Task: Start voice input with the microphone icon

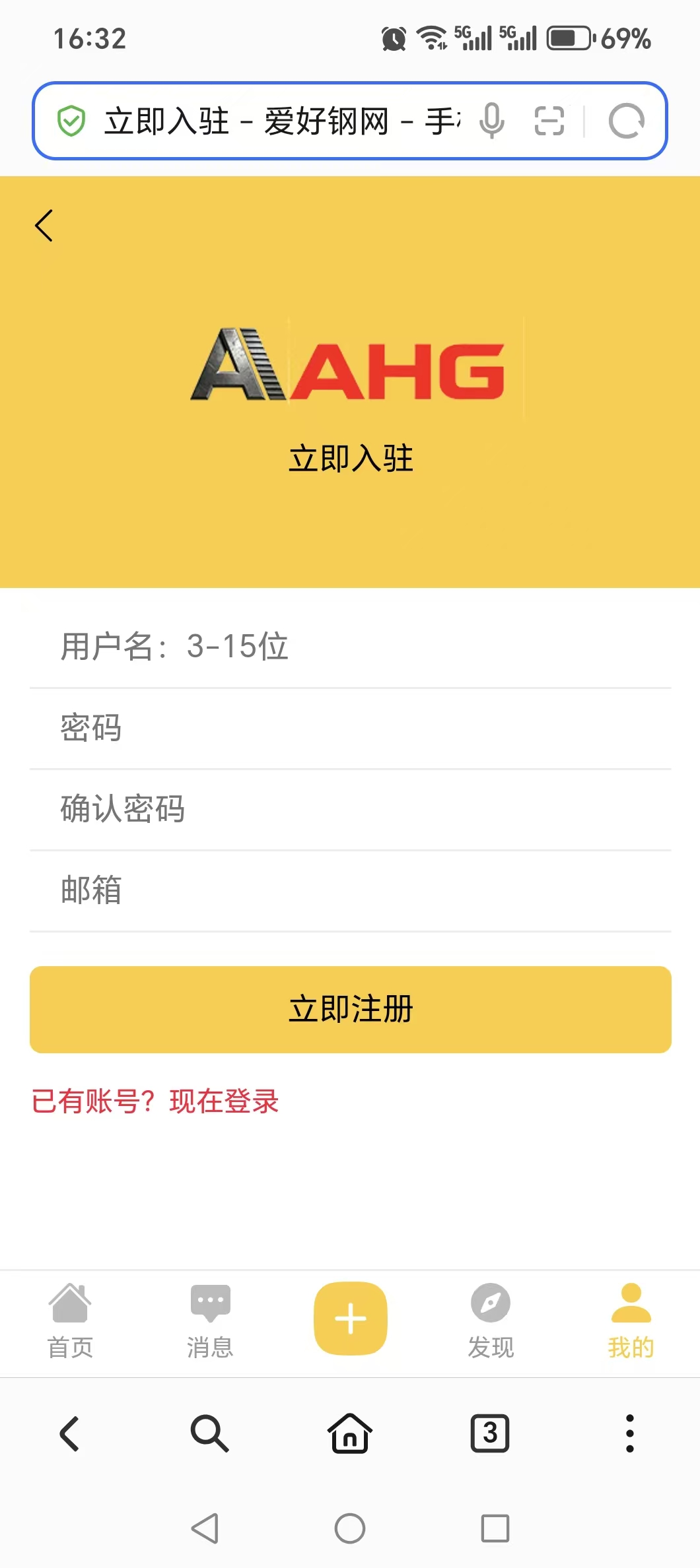Action: (492, 121)
